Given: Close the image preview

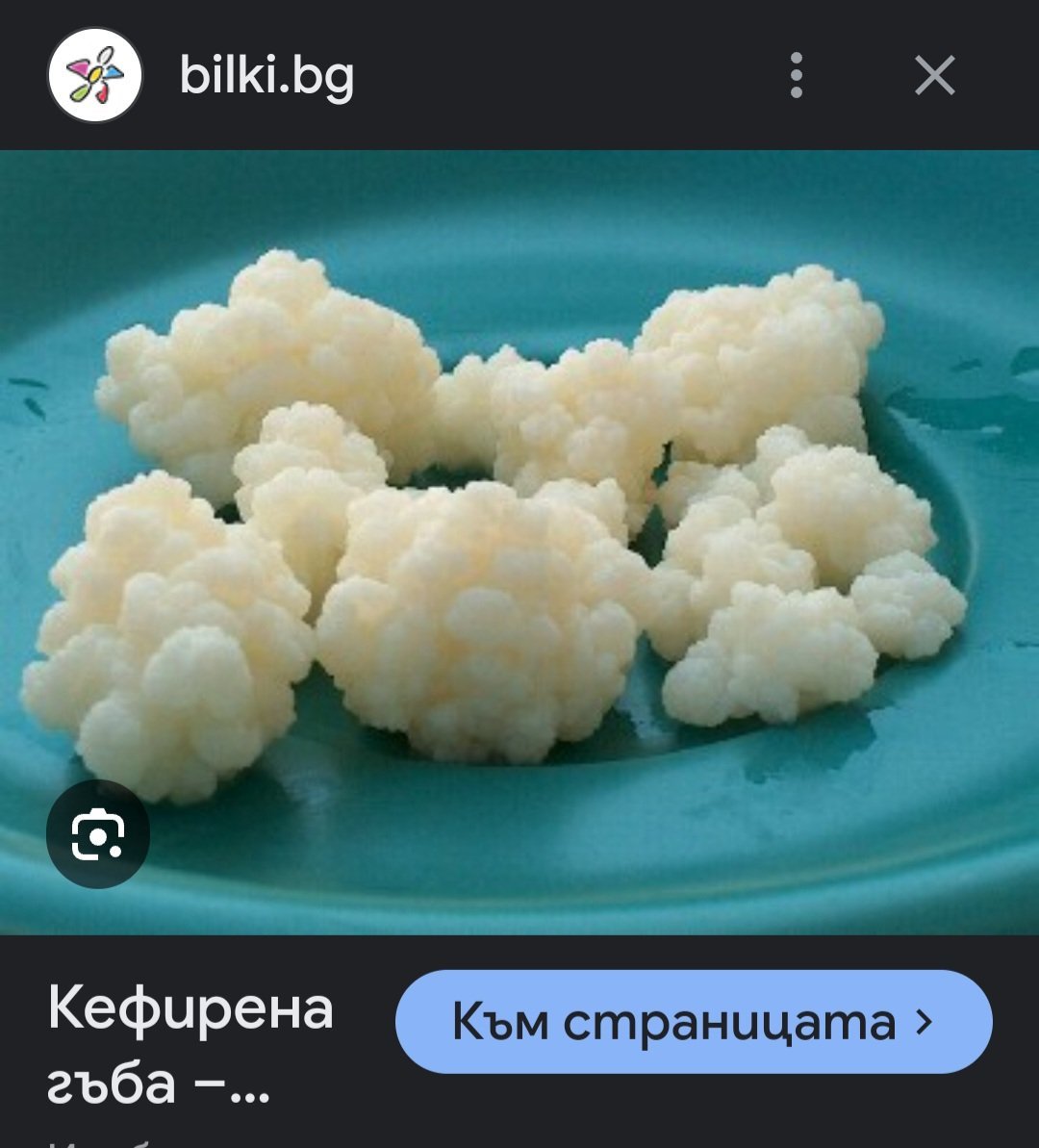Looking at the screenshot, I should [934, 75].
